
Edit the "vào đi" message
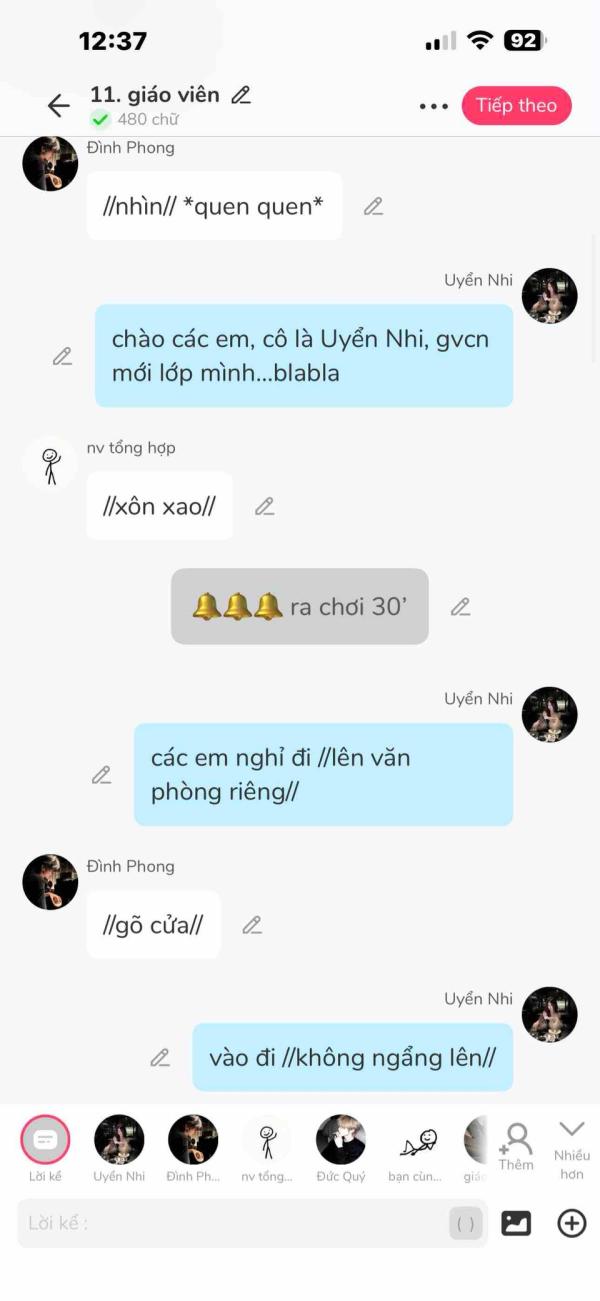click(160, 1057)
